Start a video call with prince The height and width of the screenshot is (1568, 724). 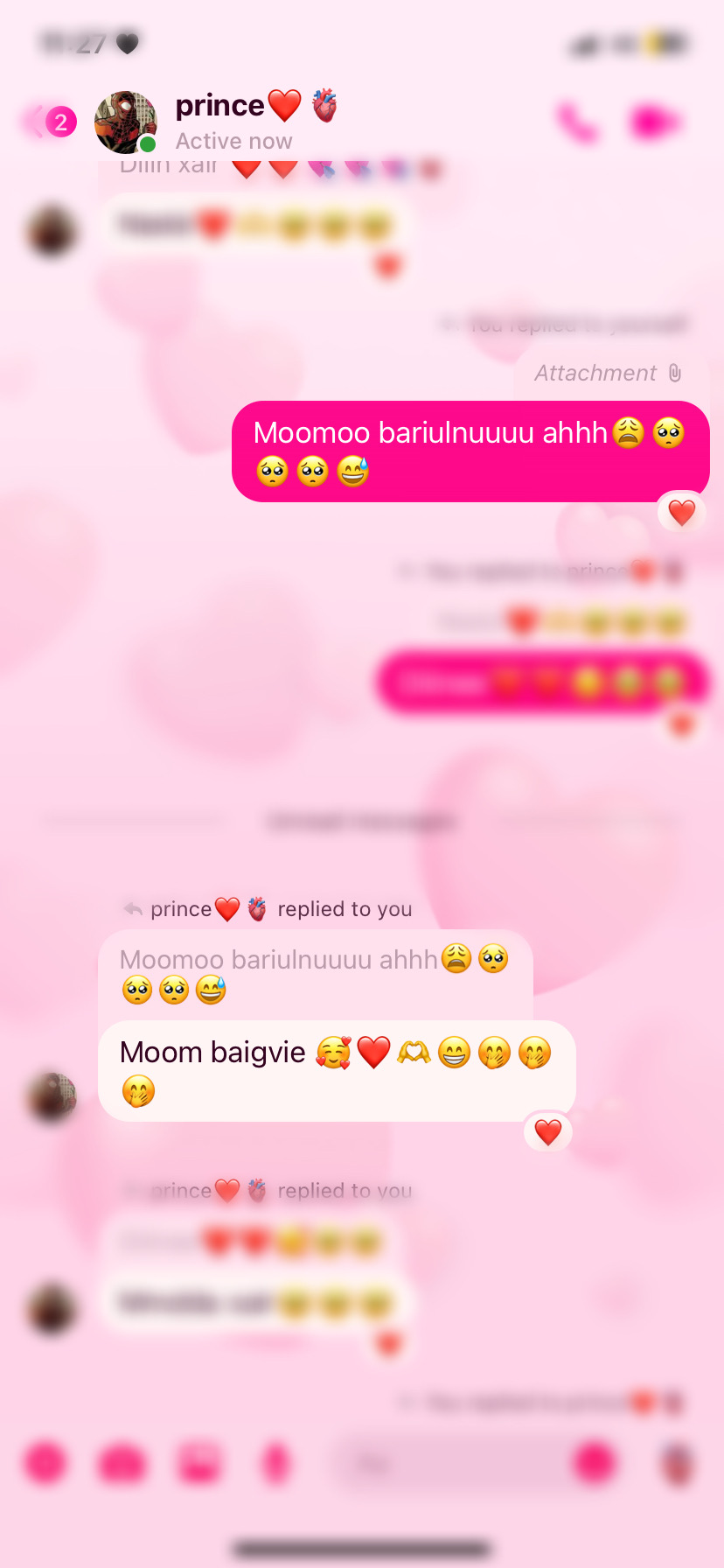pyautogui.click(x=654, y=122)
